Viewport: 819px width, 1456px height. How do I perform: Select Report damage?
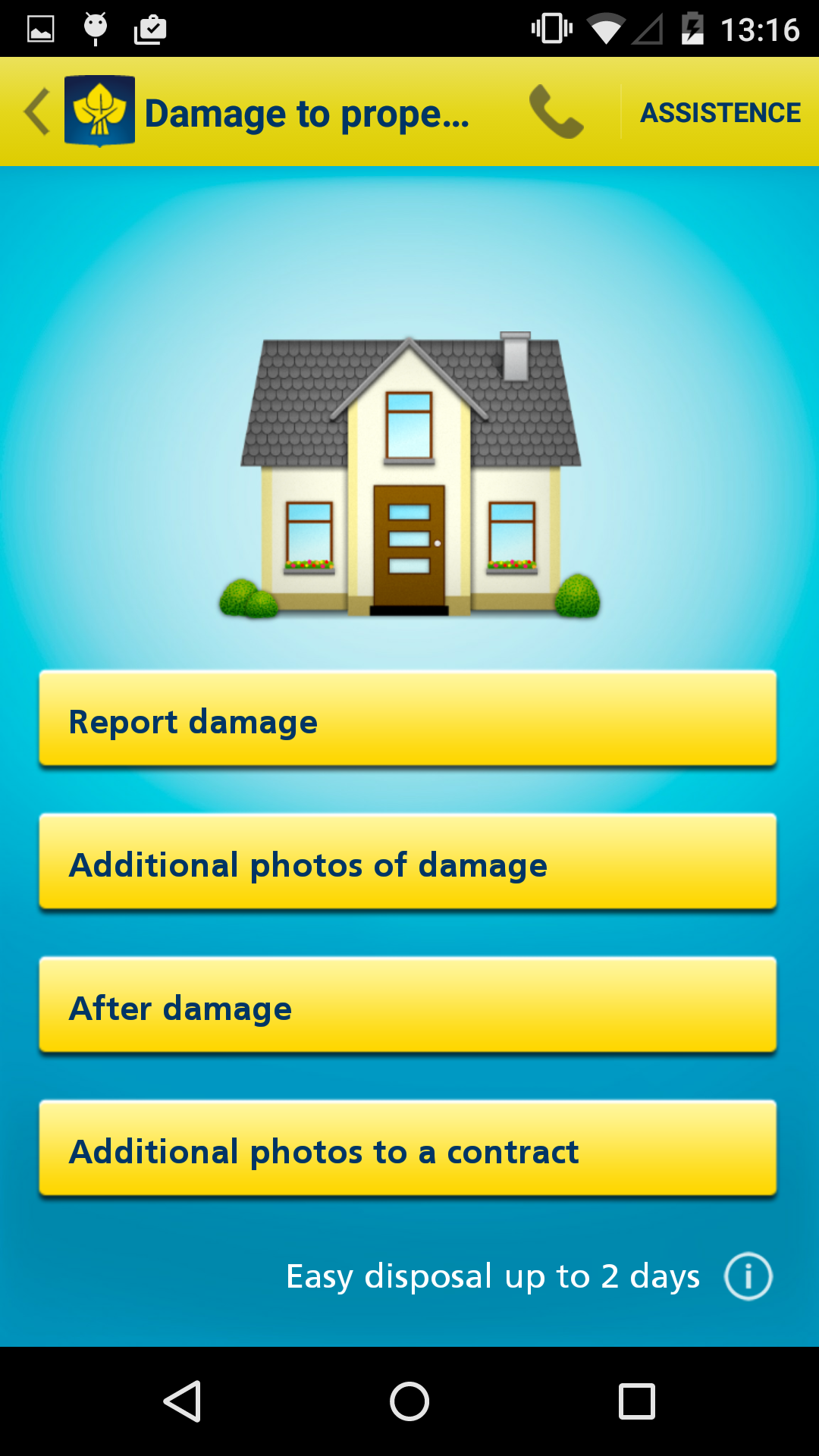click(408, 718)
